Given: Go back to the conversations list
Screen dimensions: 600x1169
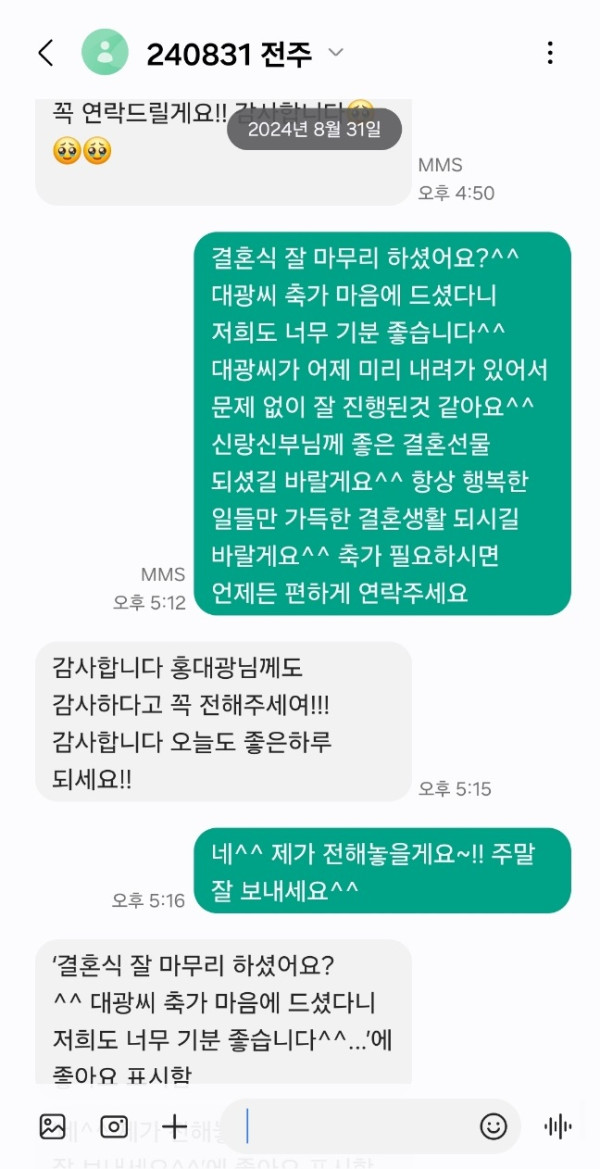Looking at the screenshot, I should click(45, 53).
